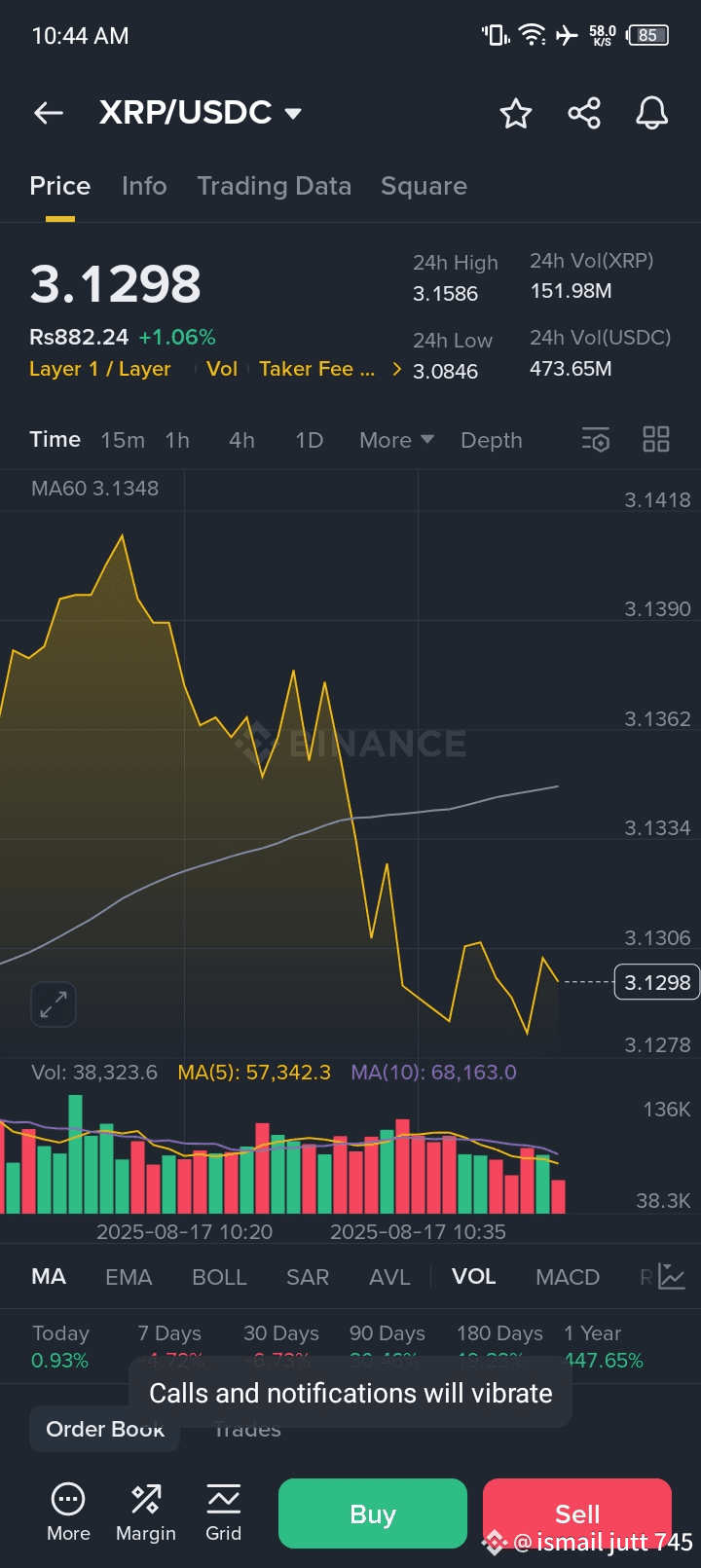Select the 15m chart interval
Image resolution: width=701 pixels, height=1568 pixels.
click(x=123, y=440)
